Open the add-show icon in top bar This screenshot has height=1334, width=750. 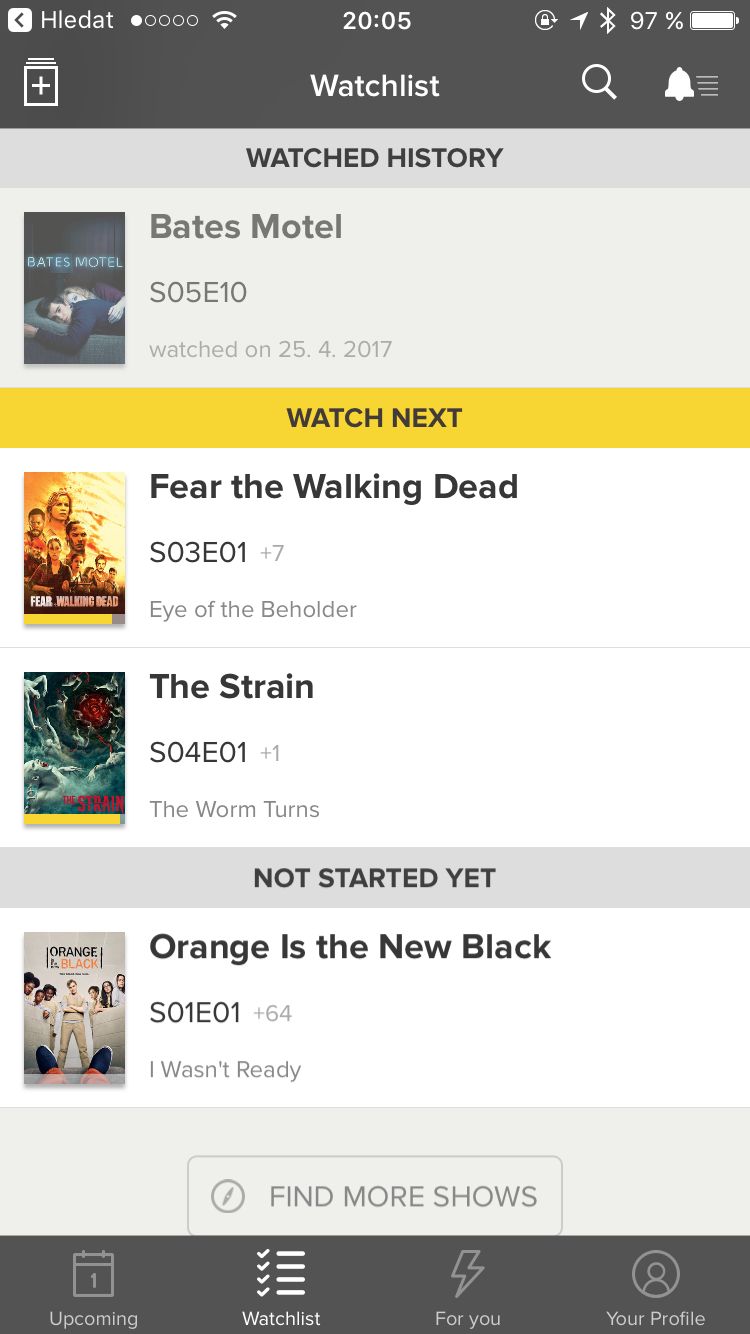(x=41, y=84)
